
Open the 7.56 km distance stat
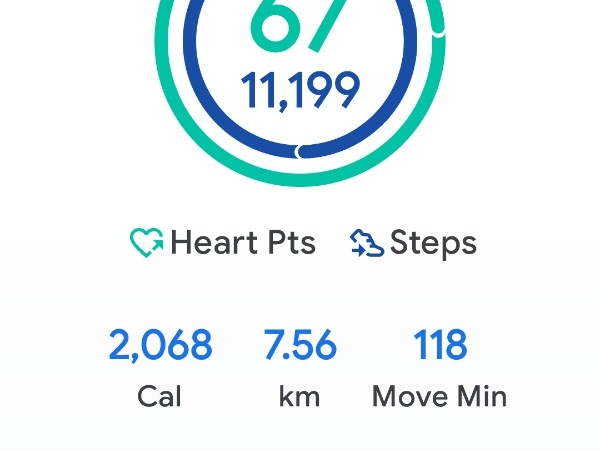[x=300, y=367]
